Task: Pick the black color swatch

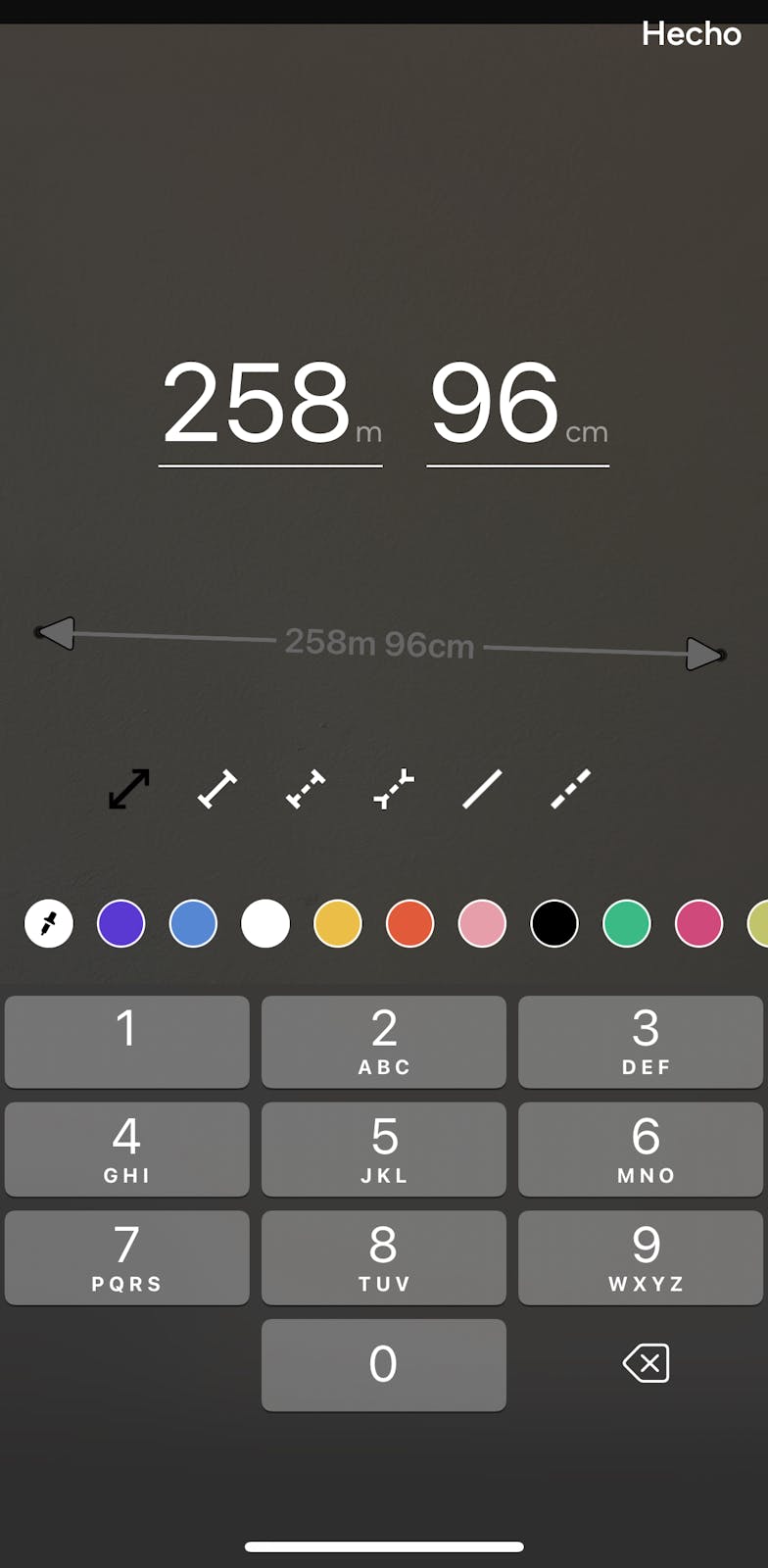Action: (x=554, y=923)
